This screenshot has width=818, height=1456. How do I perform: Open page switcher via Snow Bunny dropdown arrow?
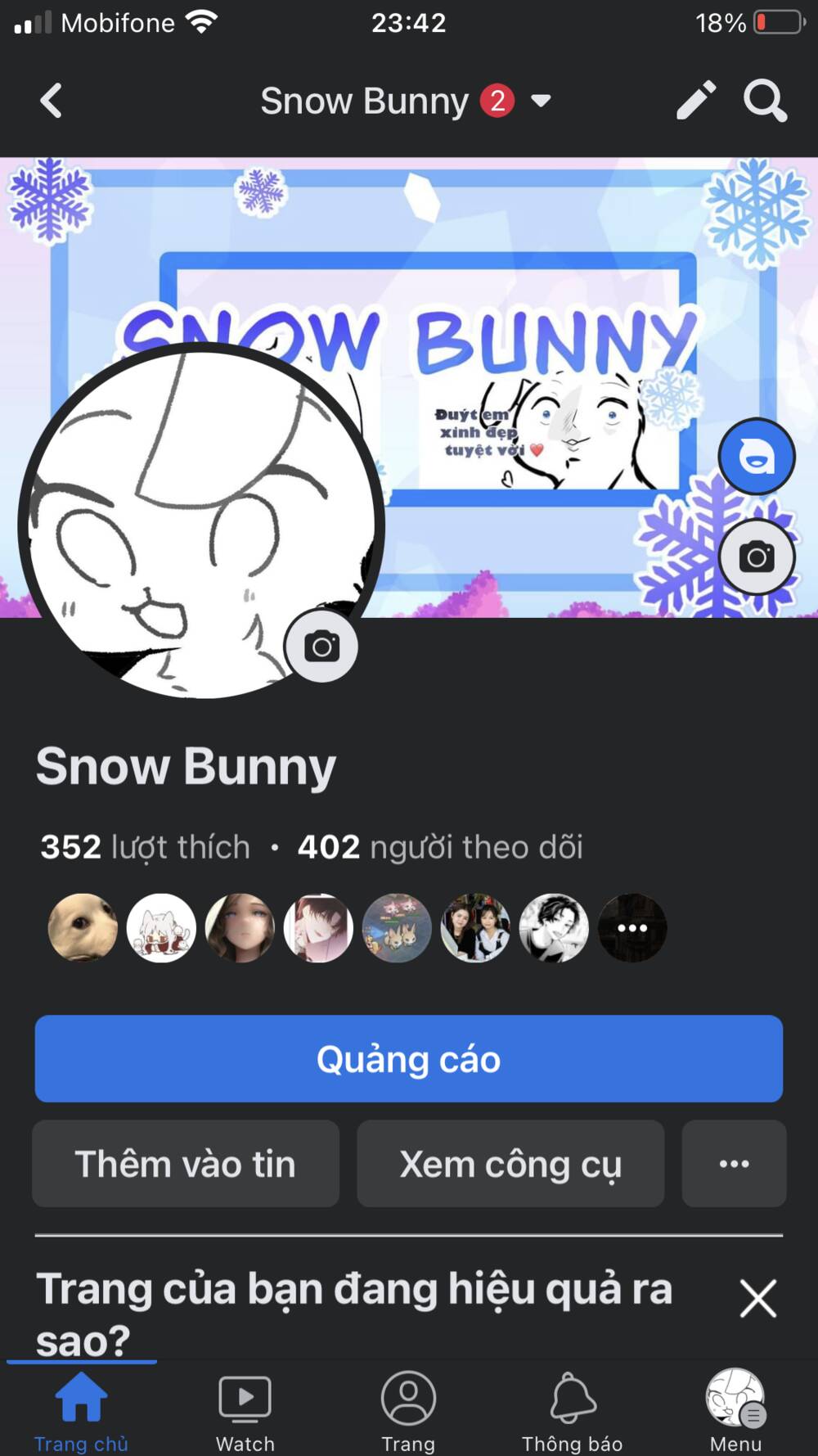(x=542, y=100)
